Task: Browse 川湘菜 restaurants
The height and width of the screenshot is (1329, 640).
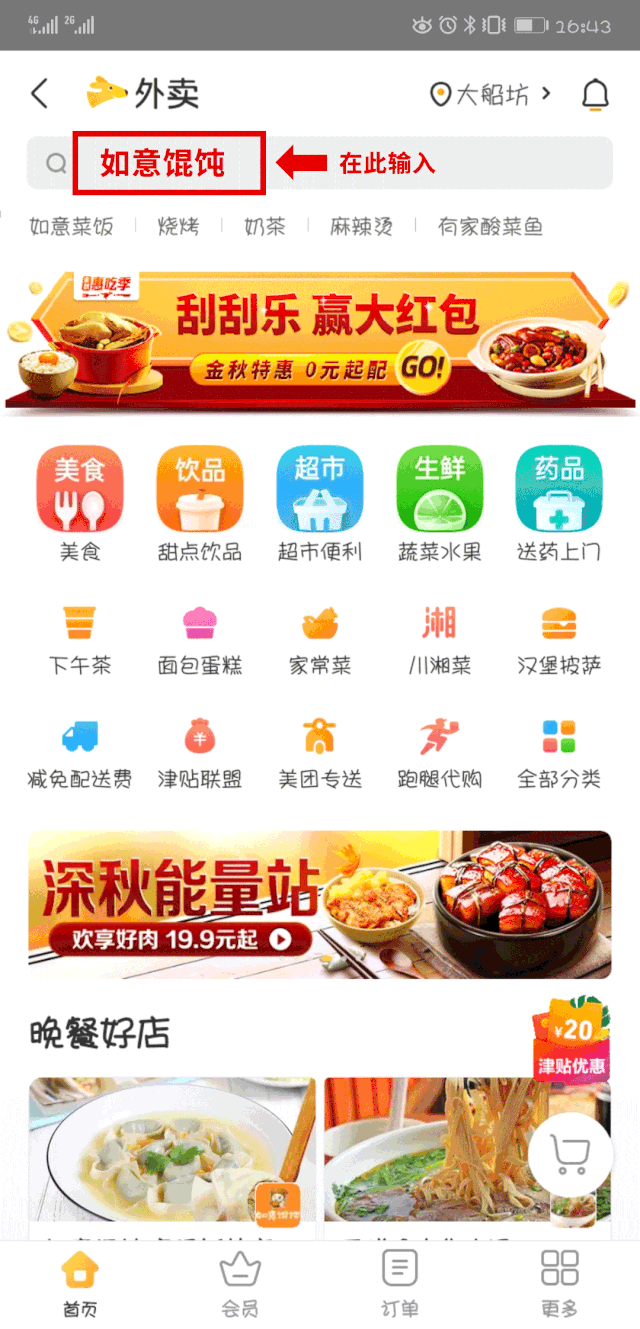Action: coord(439,639)
